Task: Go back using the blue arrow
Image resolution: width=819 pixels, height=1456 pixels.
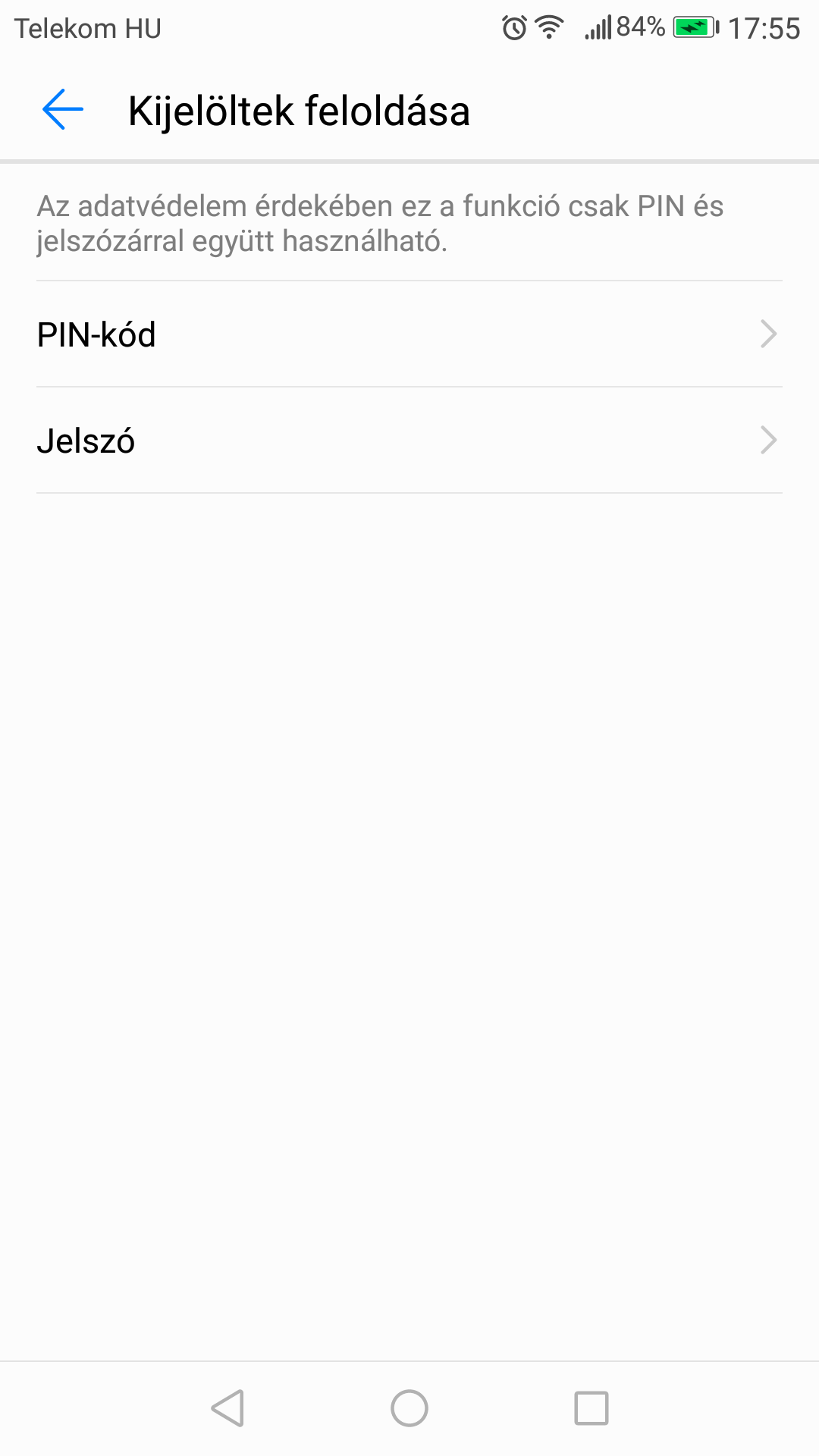Action: coord(63,110)
